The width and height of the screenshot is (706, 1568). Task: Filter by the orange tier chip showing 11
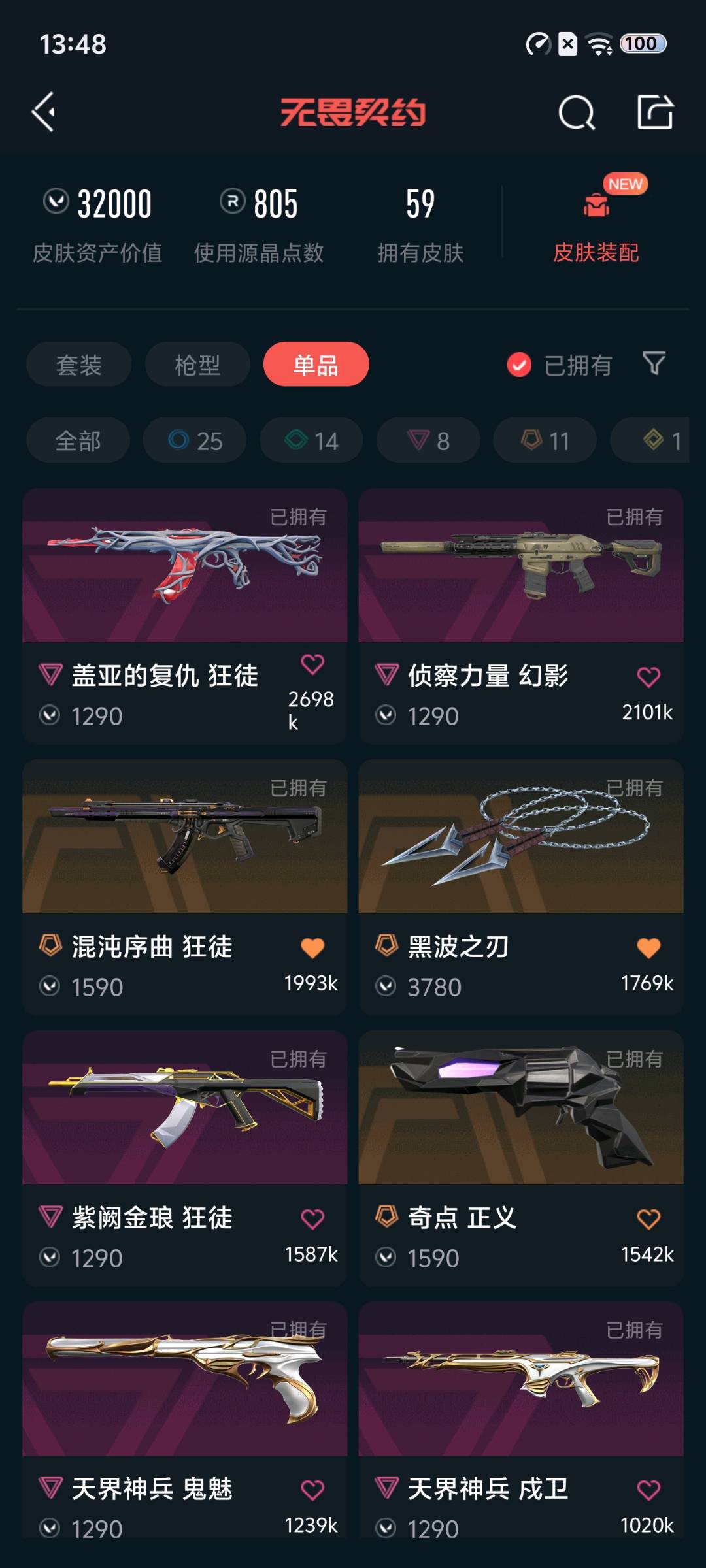[x=545, y=441]
